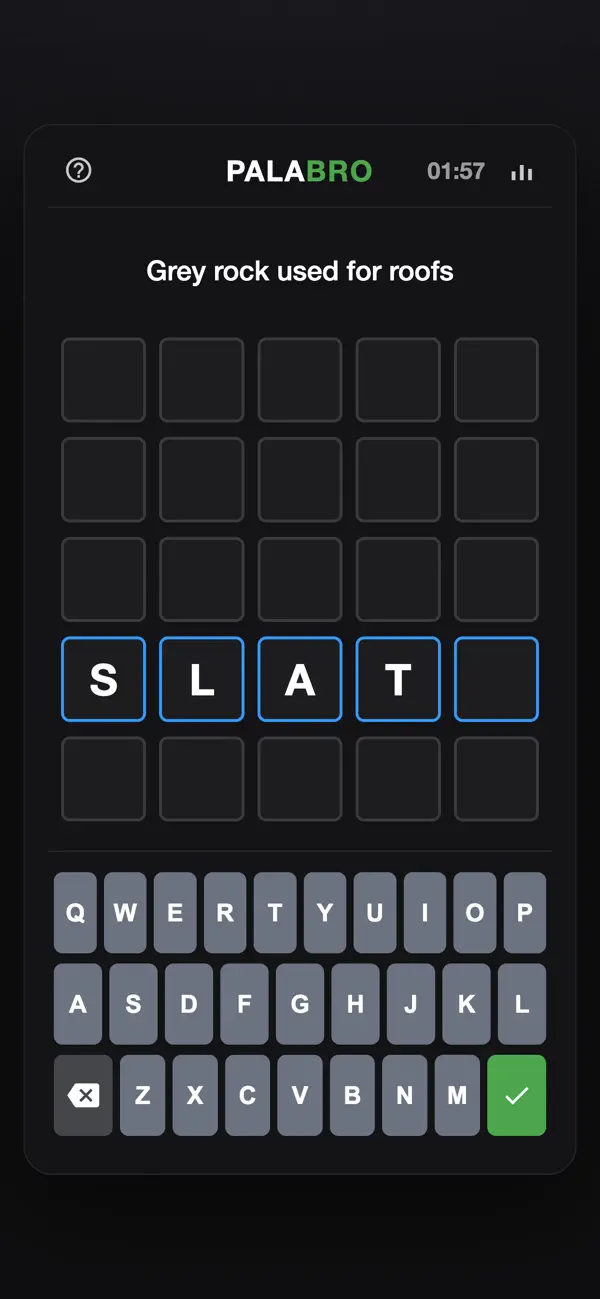Select the letter C key

pos(248,1095)
